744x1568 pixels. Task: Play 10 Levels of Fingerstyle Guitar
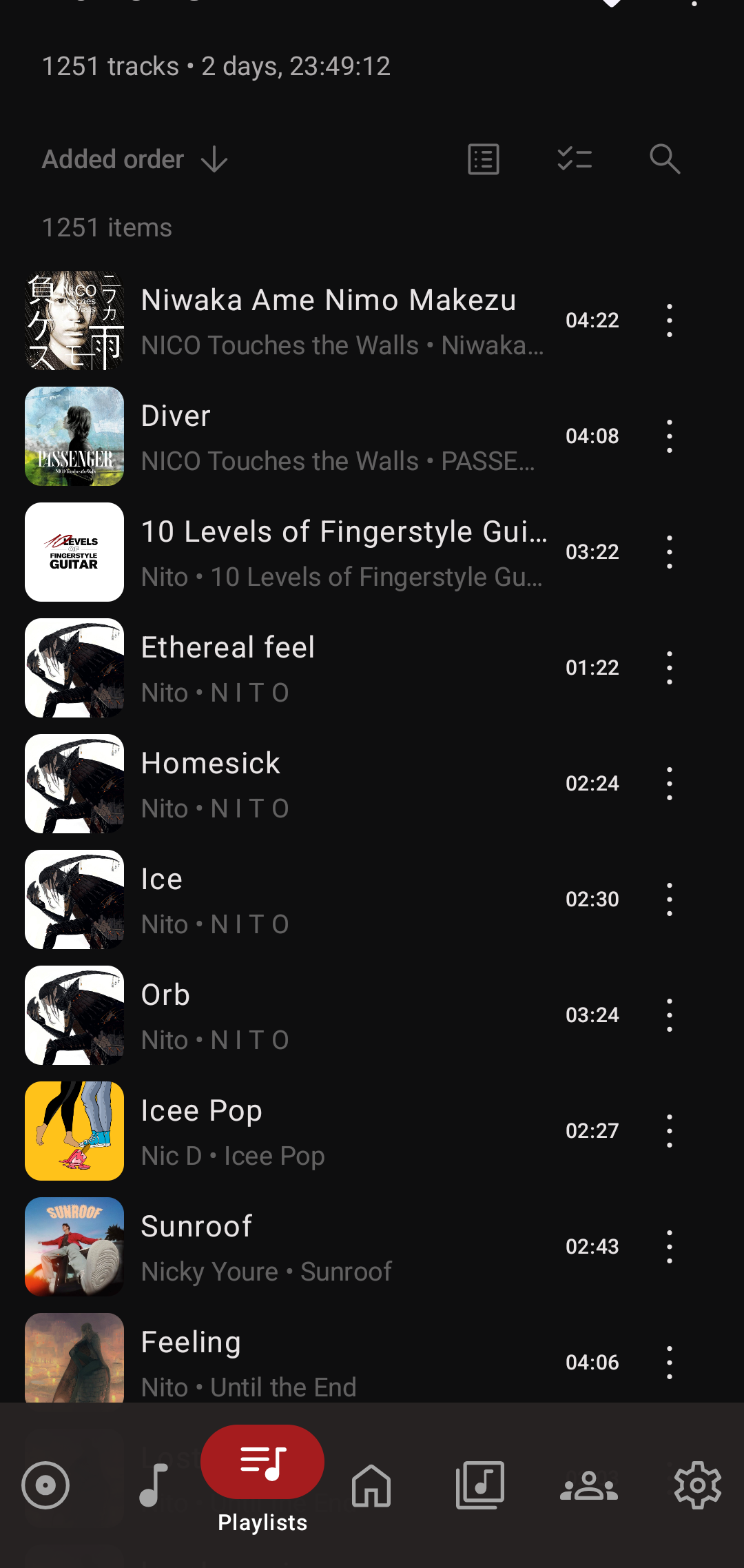(343, 552)
